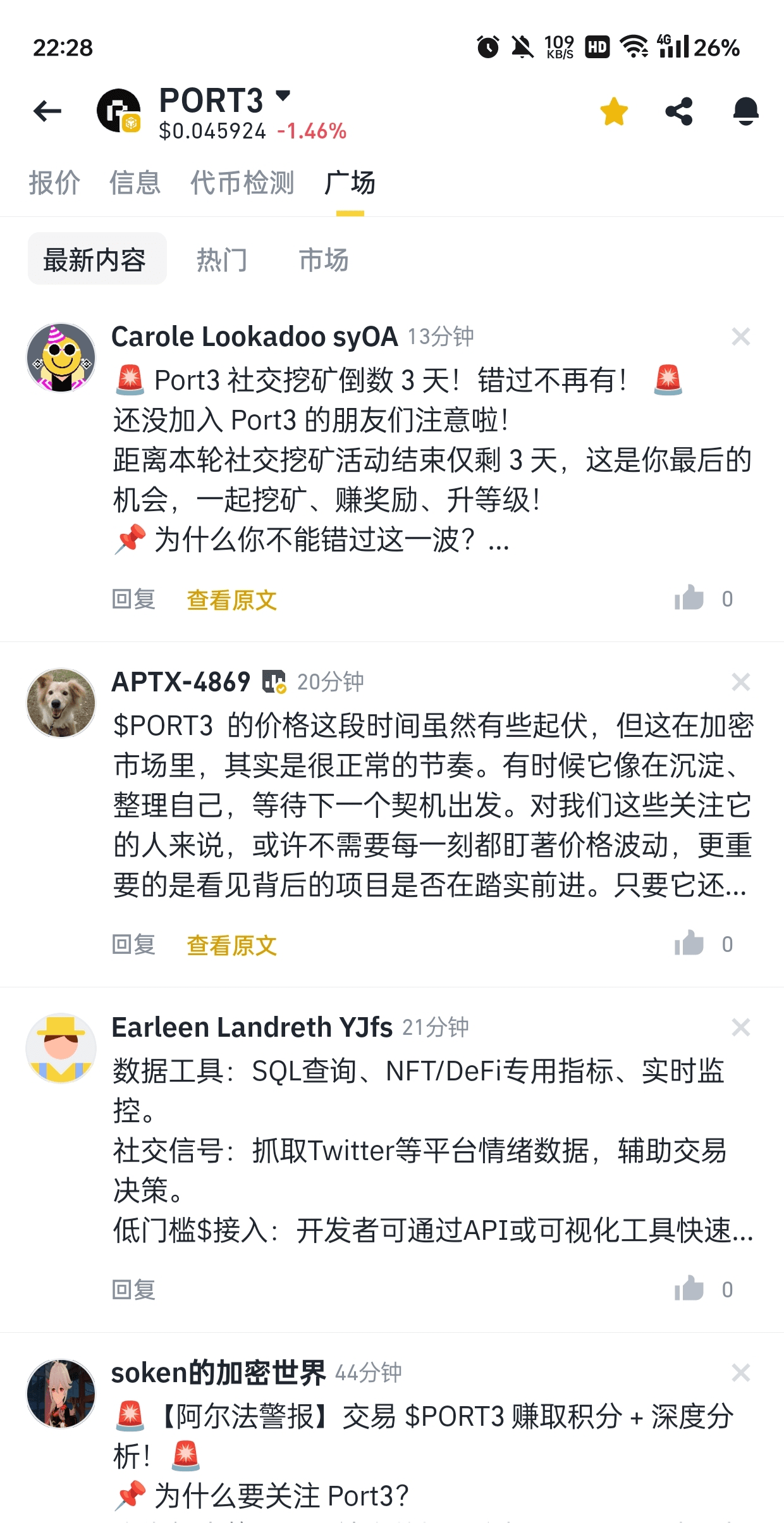Switch to the 信息 tab
The width and height of the screenshot is (784, 1532).
[135, 183]
